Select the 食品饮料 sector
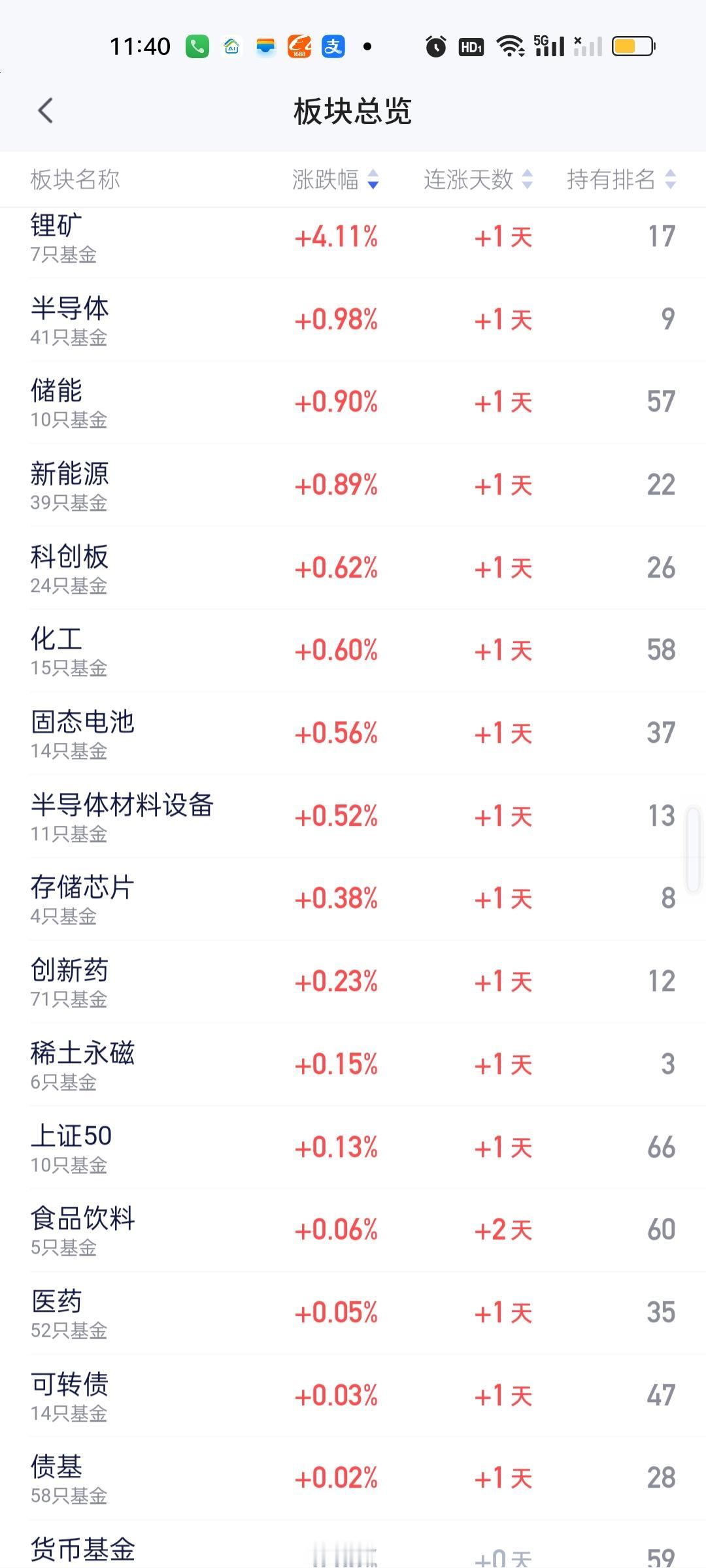The image size is (706, 1568). click(353, 1230)
